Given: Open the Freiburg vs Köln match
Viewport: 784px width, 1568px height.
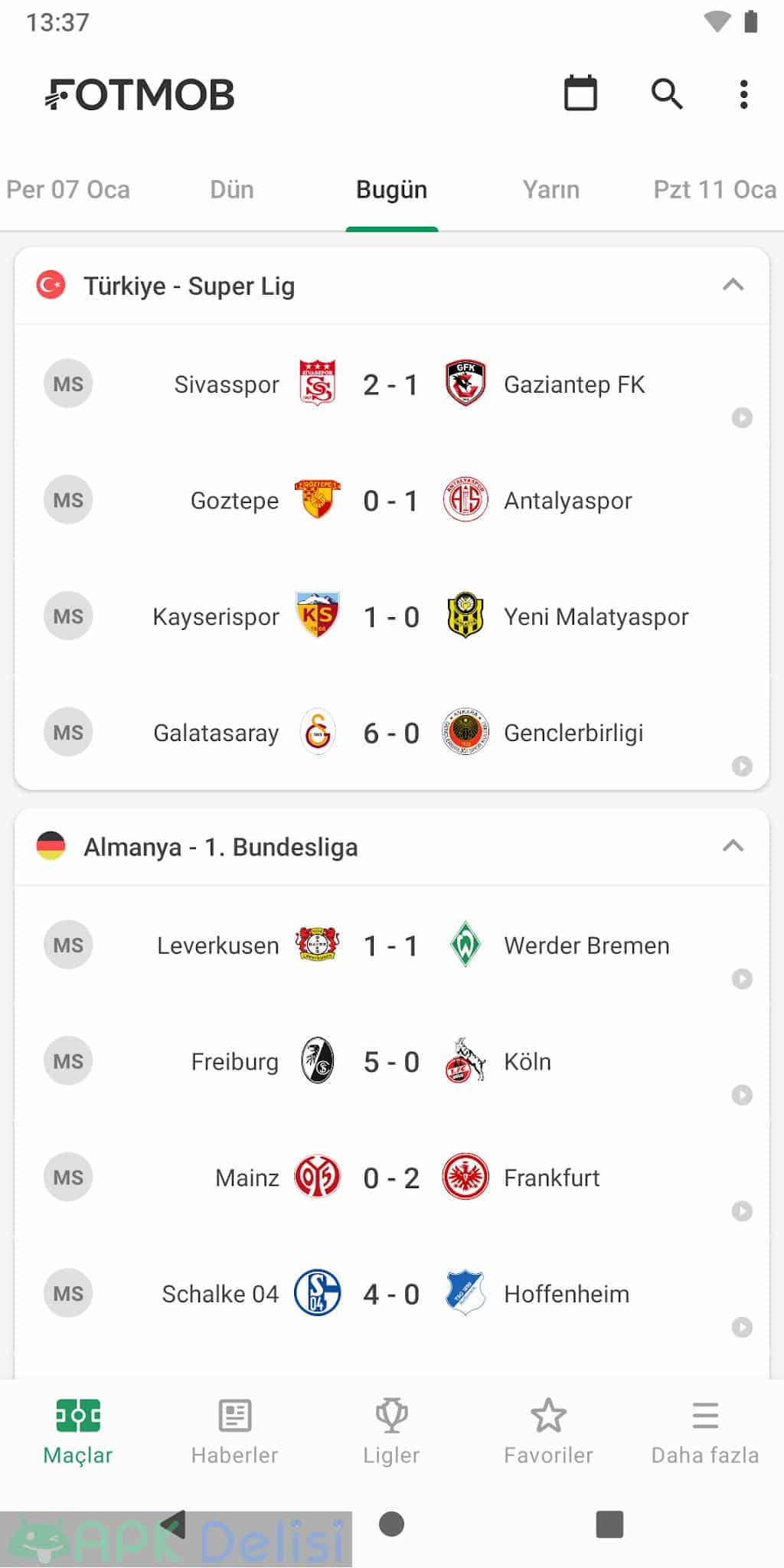Looking at the screenshot, I should coord(392,1061).
